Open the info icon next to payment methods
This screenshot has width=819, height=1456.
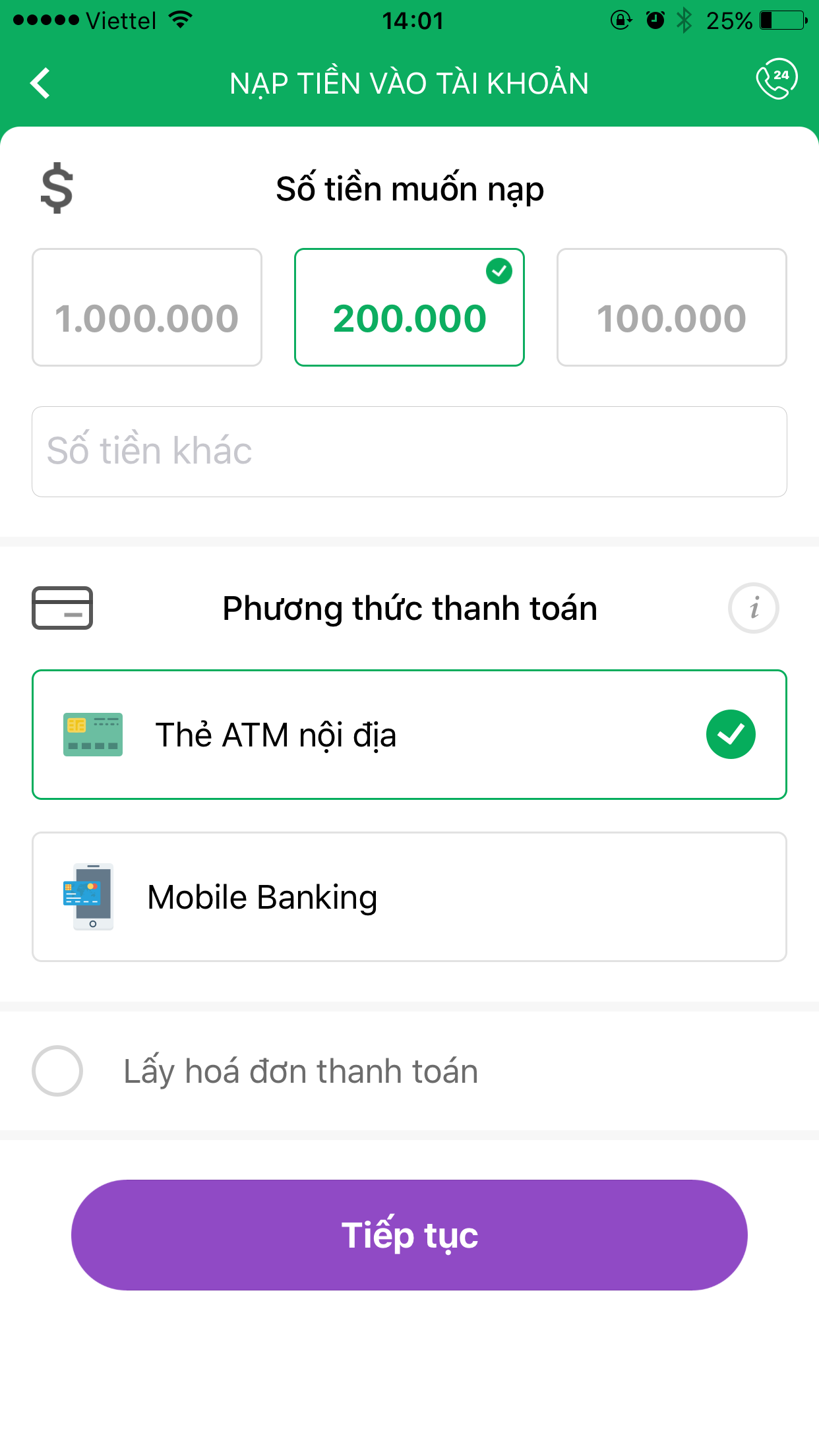click(752, 608)
